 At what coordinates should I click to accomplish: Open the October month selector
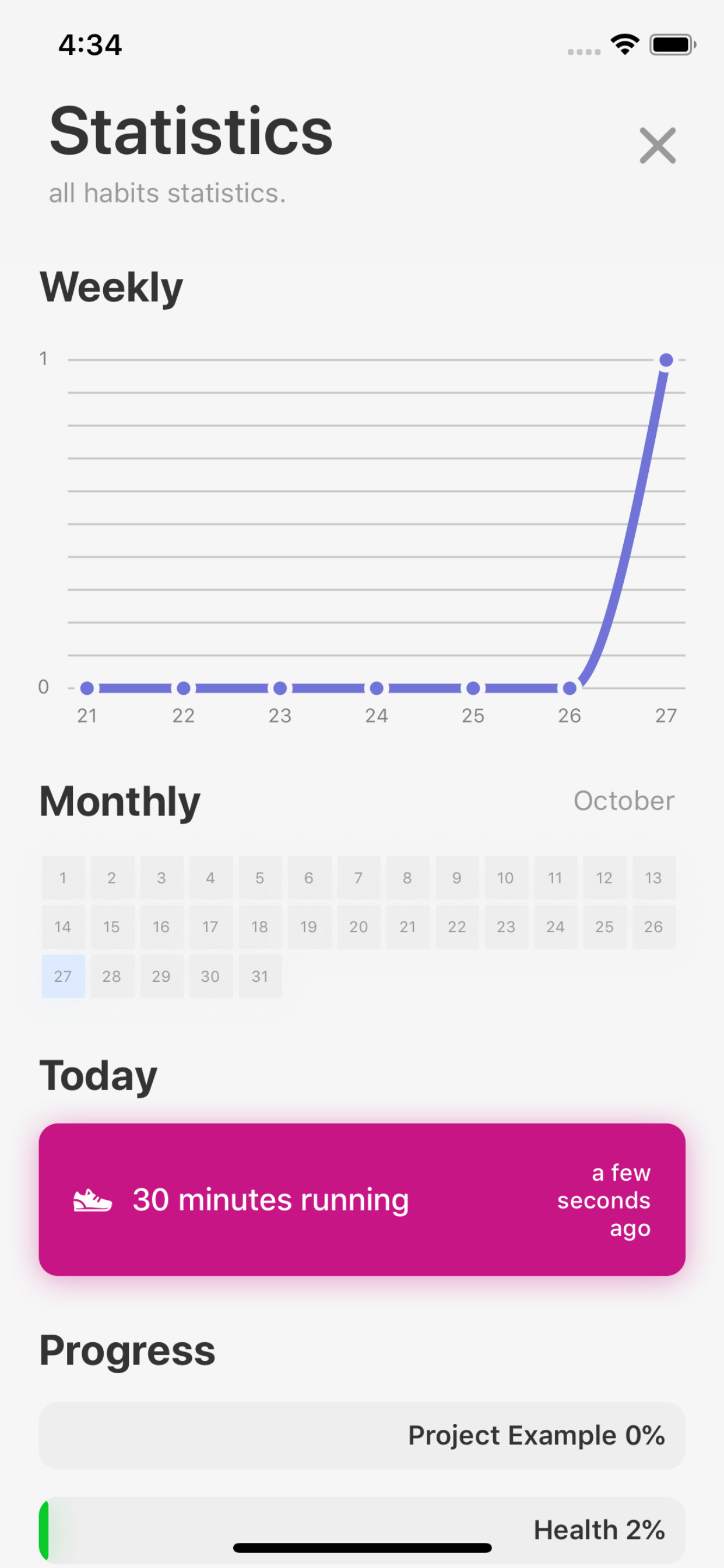tap(624, 800)
